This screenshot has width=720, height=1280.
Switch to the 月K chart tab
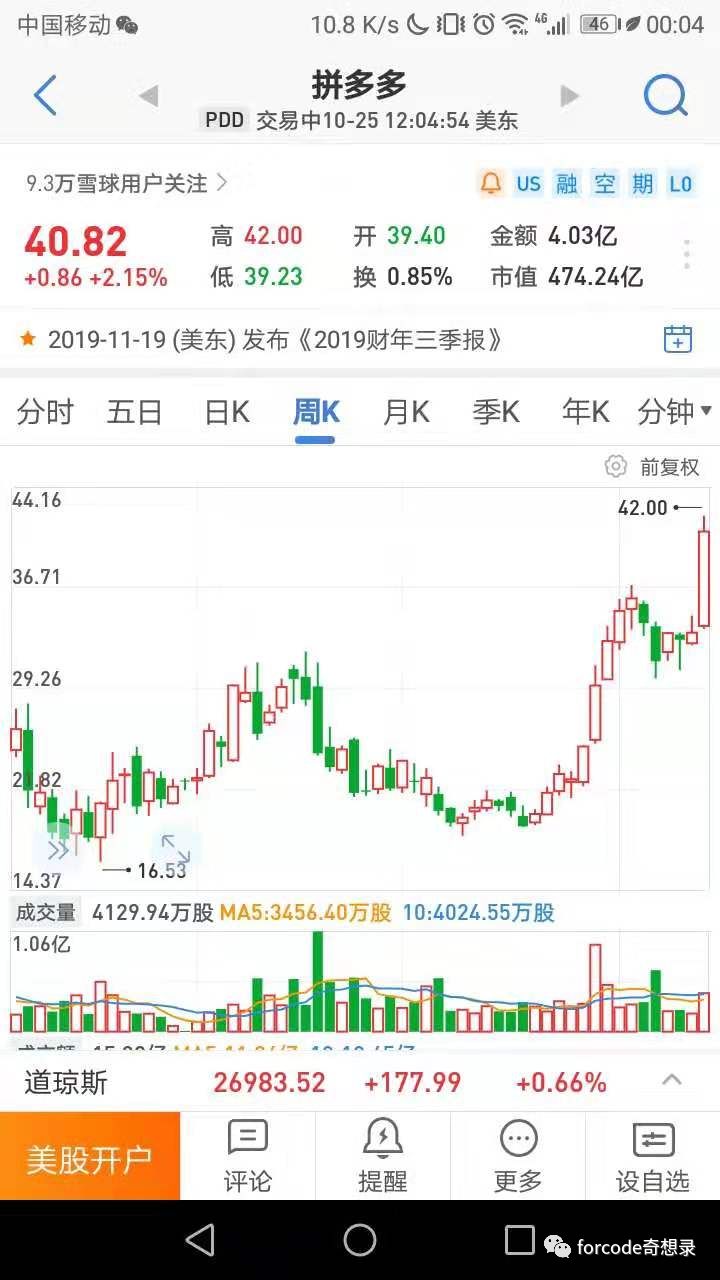point(406,412)
